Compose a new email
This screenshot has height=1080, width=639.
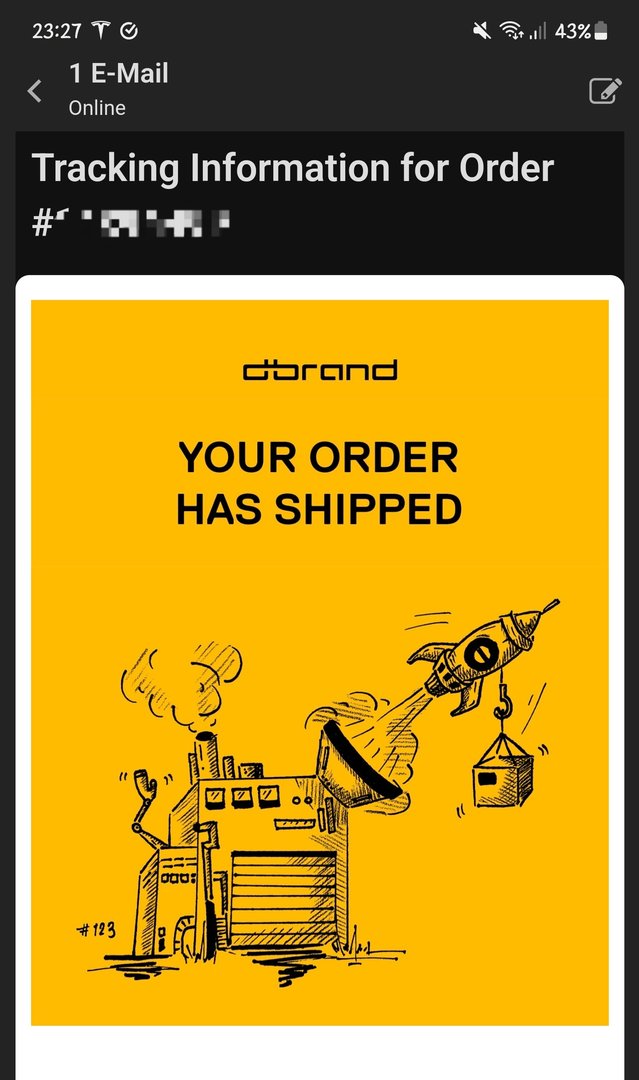pyautogui.click(x=604, y=91)
